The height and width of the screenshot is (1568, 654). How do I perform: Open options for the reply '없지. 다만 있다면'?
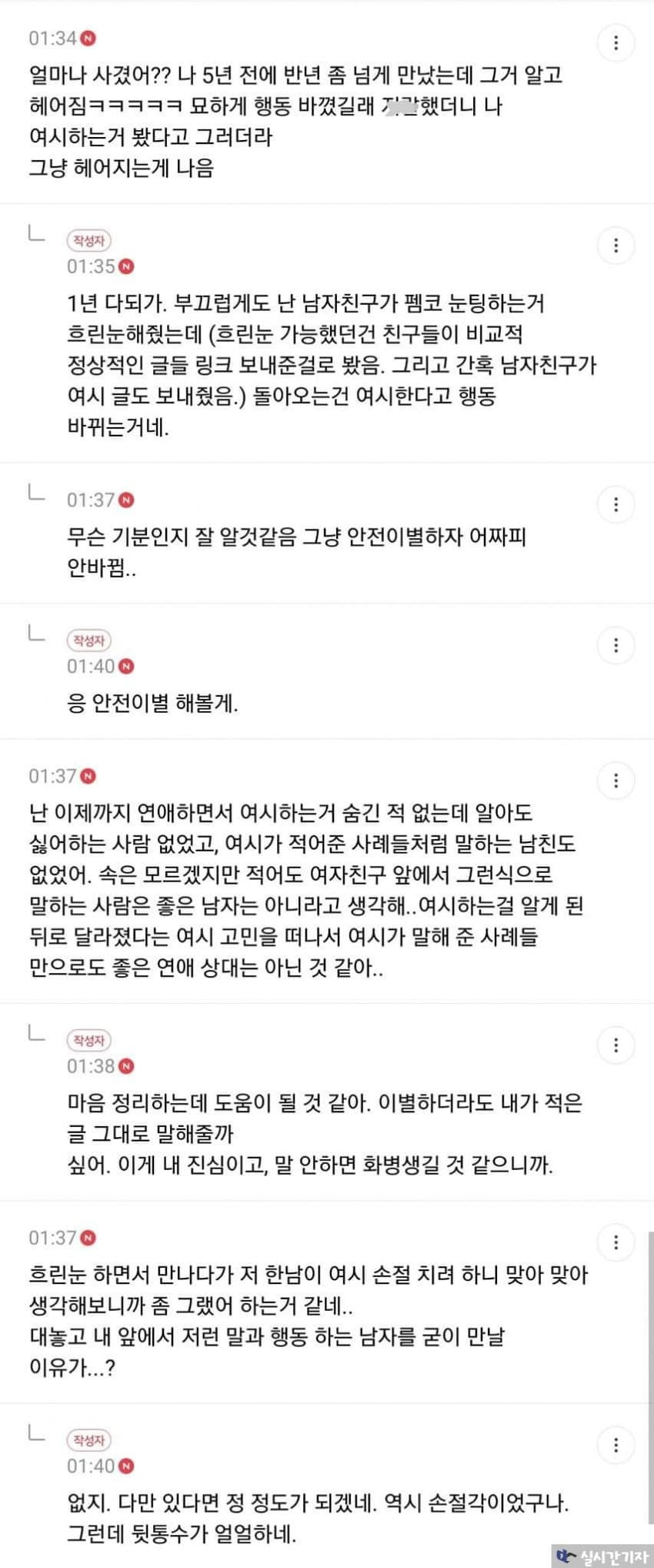(x=616, y=1445)
